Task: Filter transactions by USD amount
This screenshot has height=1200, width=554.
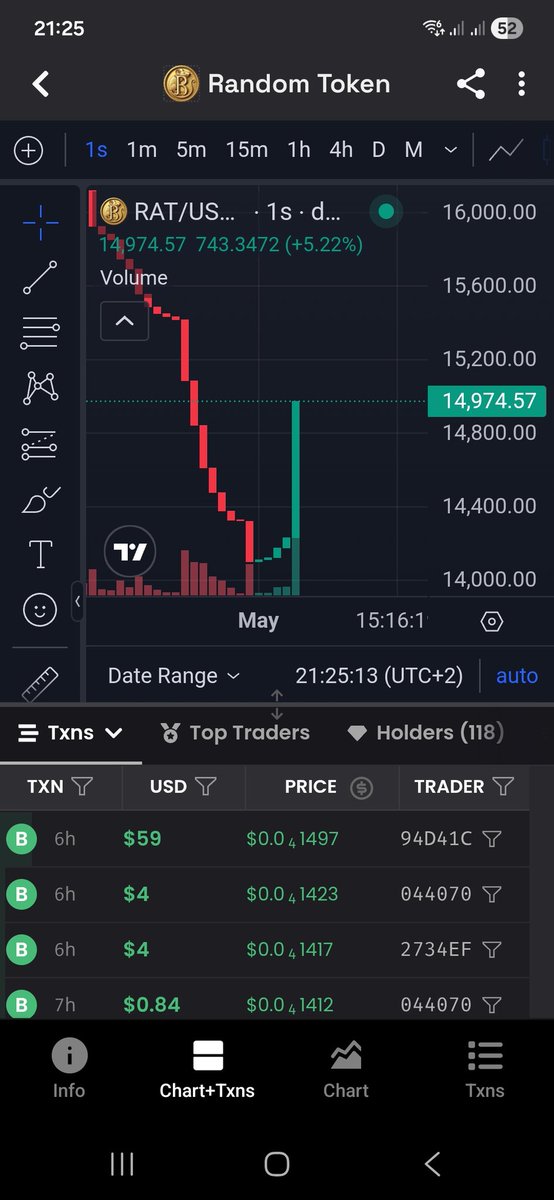Action: (x=205, y=787)
